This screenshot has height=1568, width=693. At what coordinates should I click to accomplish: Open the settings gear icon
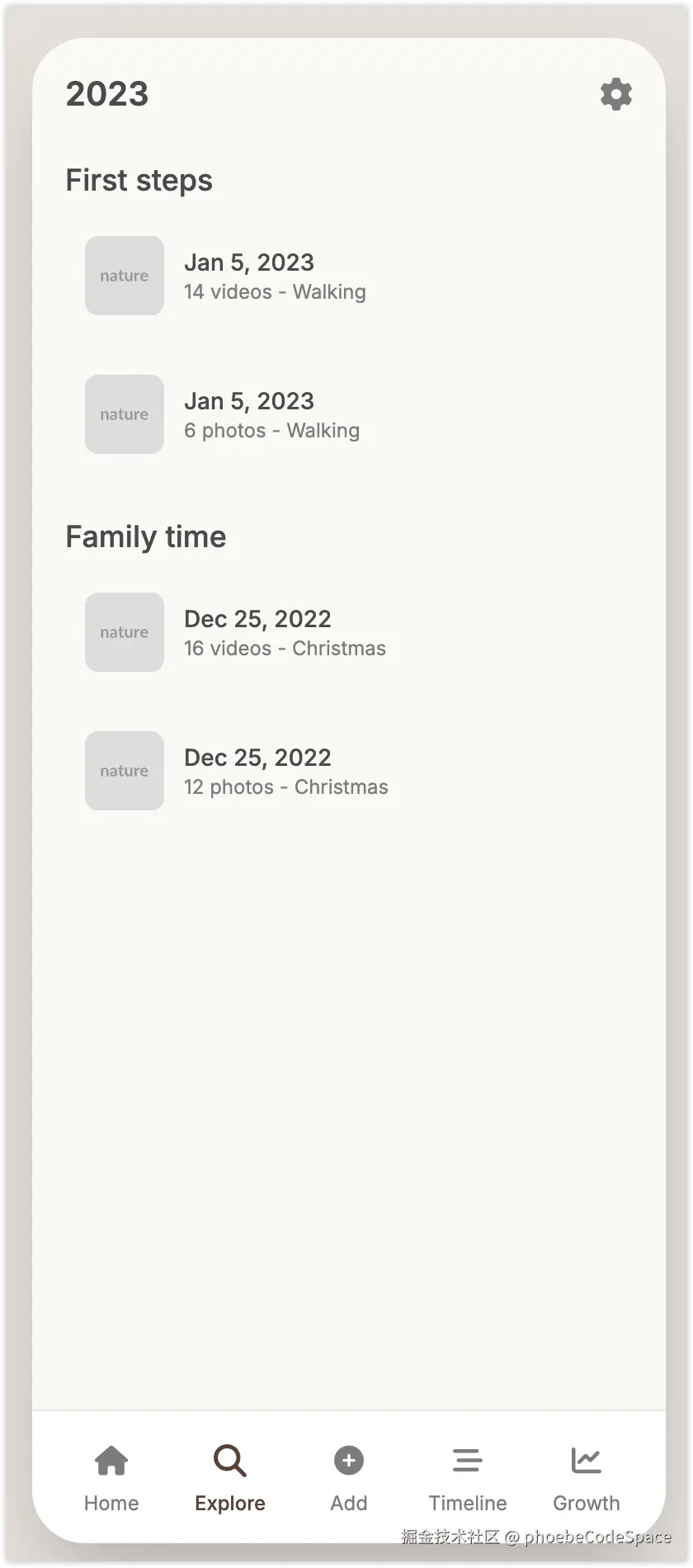(x=615, y=94)
